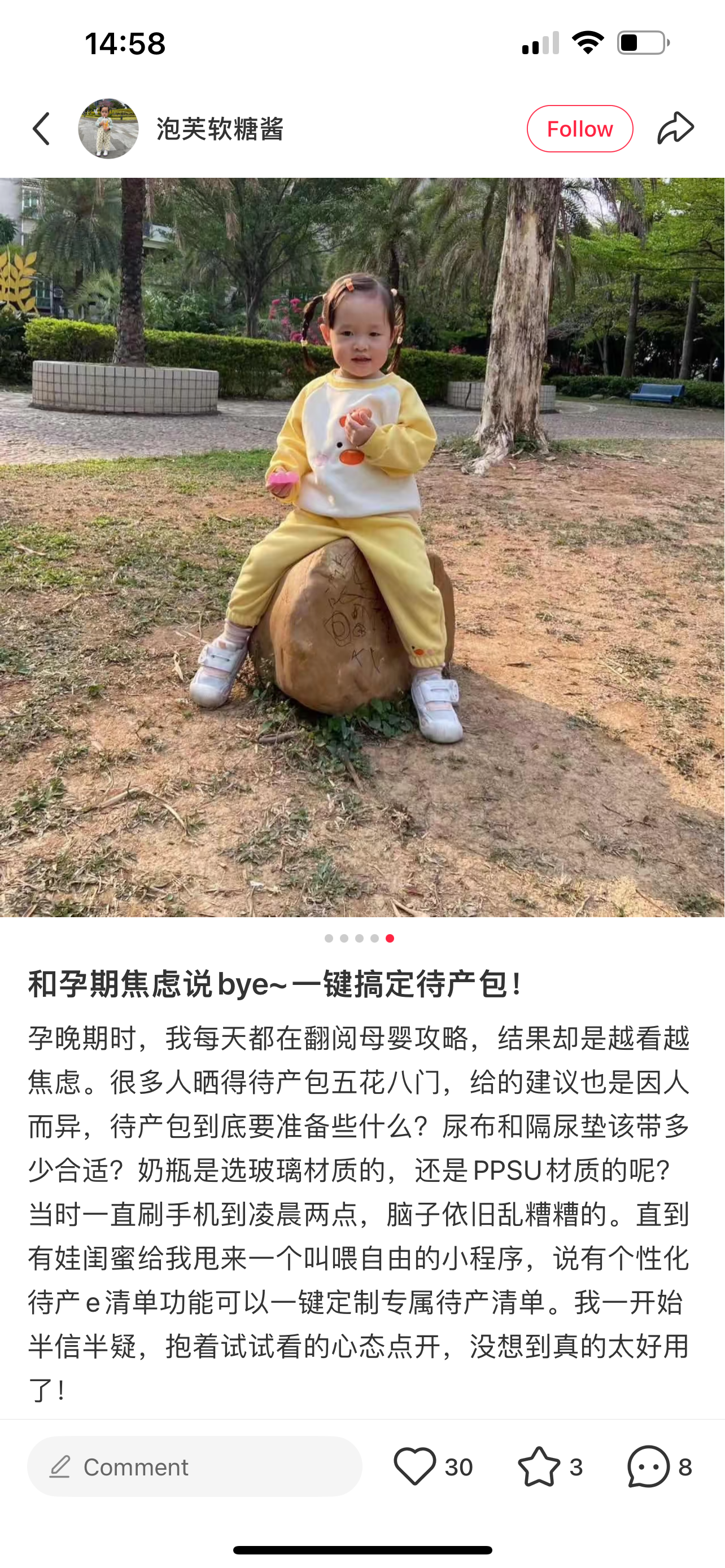Save the post with the star icon
This screenshot has height=1568, width=725.
[x=539, y=1466]
